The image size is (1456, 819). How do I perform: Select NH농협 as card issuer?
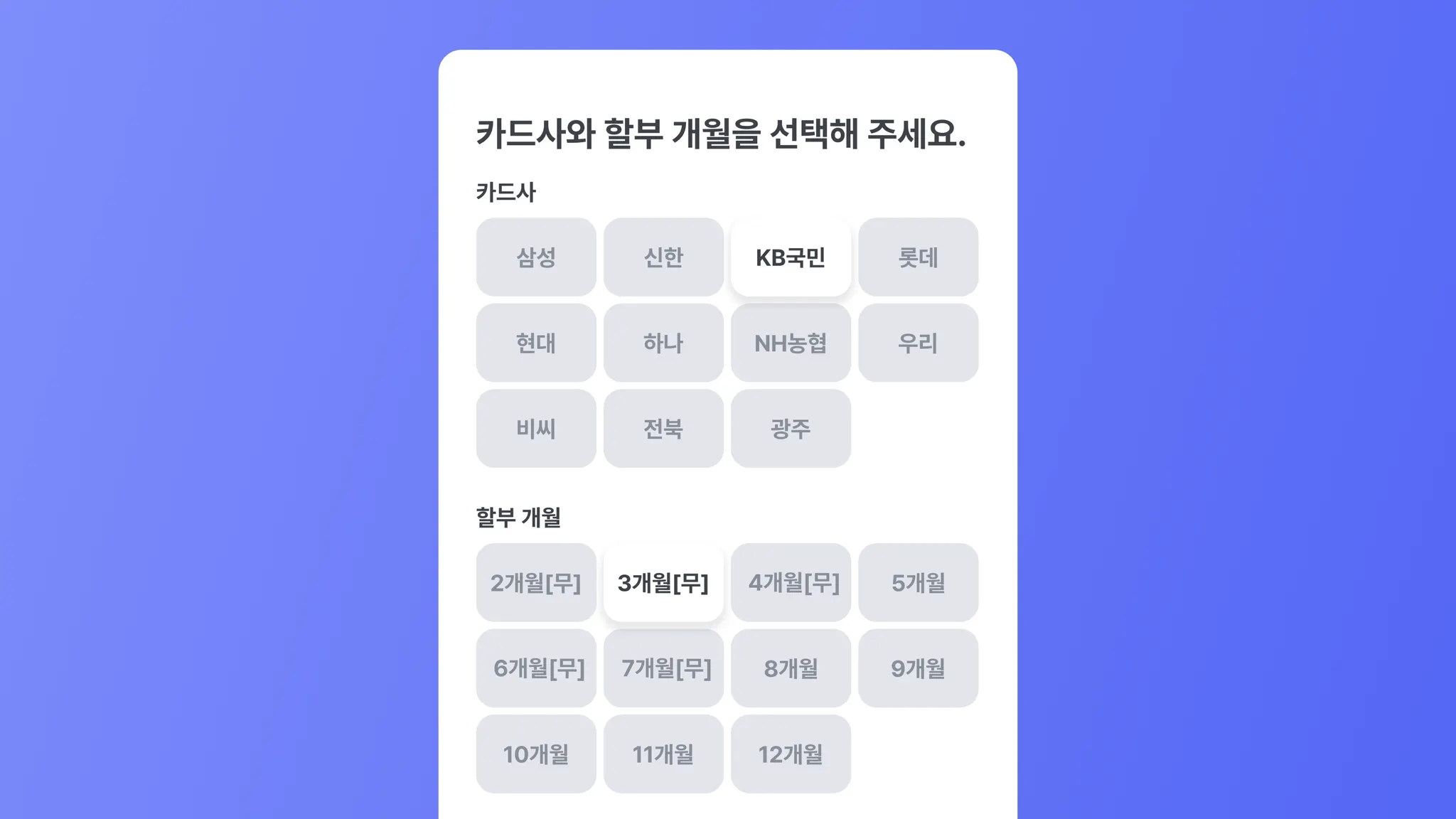coord(791,343)
